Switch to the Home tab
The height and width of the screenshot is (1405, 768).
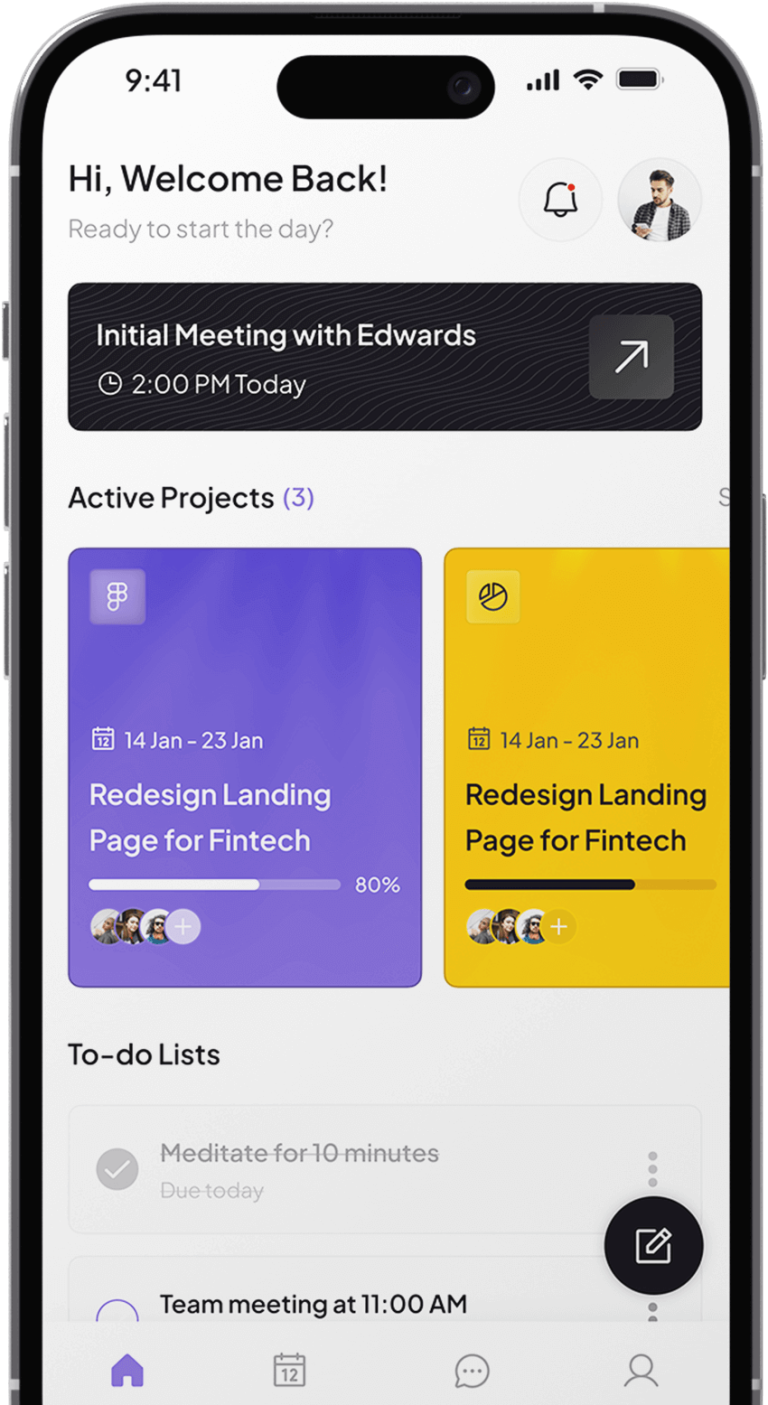127,1370
